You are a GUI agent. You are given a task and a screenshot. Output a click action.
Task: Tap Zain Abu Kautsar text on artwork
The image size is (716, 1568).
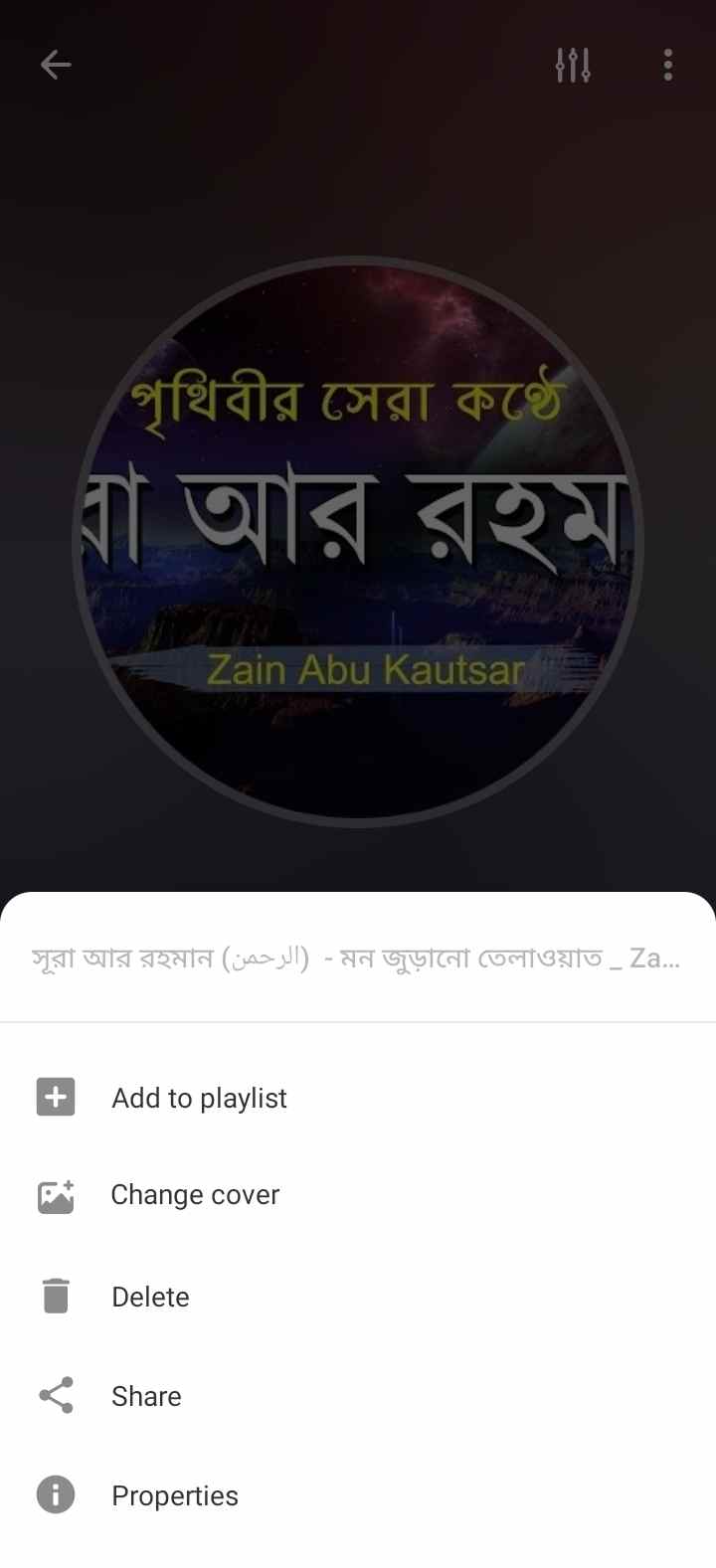(368, 670)
